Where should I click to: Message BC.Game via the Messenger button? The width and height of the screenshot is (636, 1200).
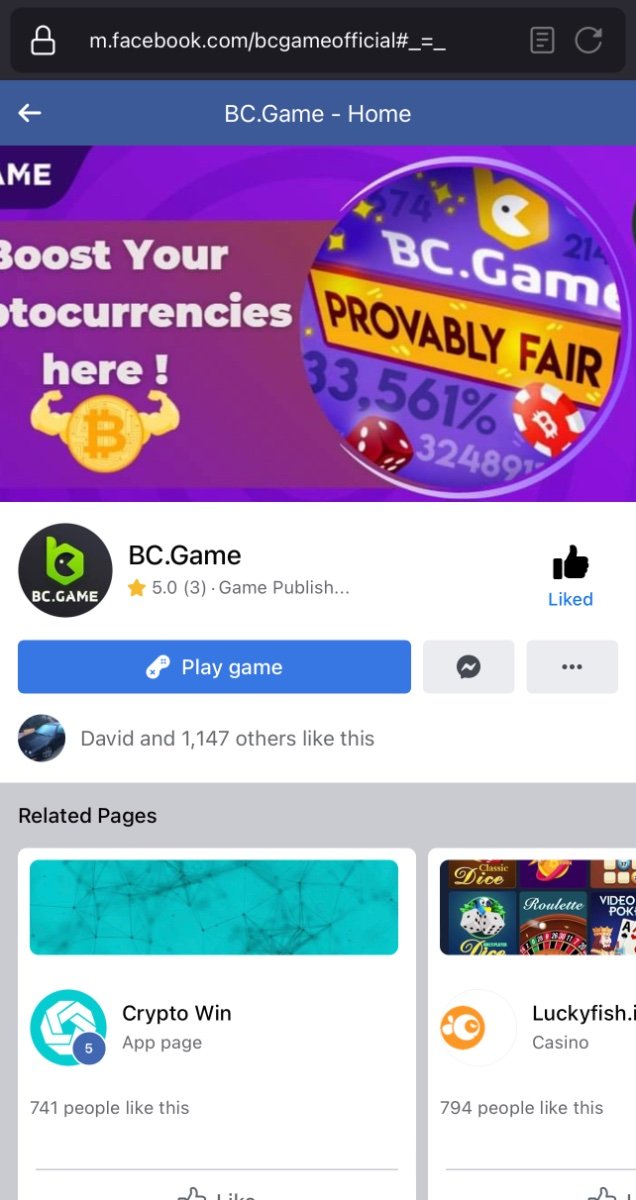tap(468, 667)
